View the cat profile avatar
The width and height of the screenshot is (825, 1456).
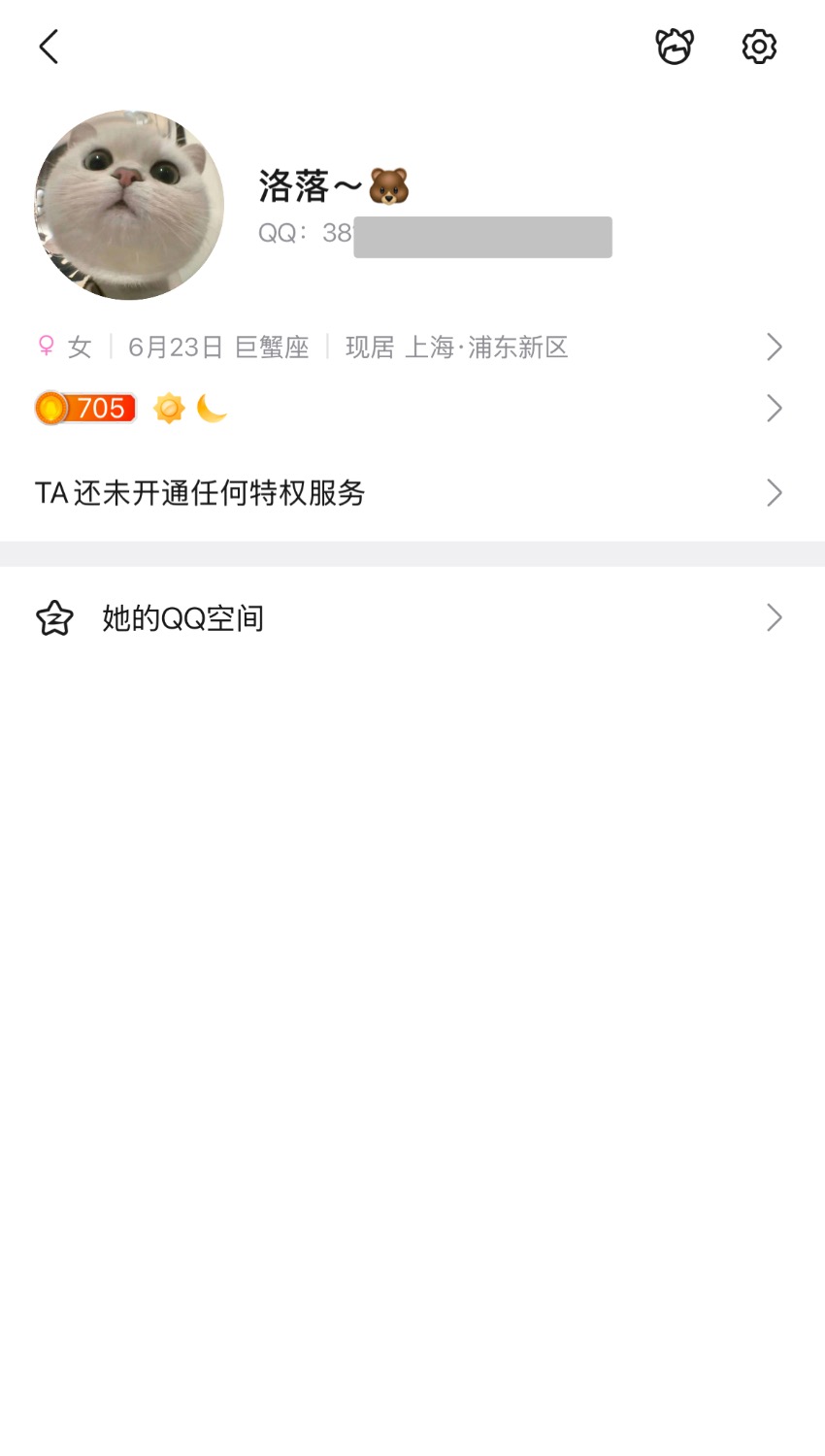129,205
